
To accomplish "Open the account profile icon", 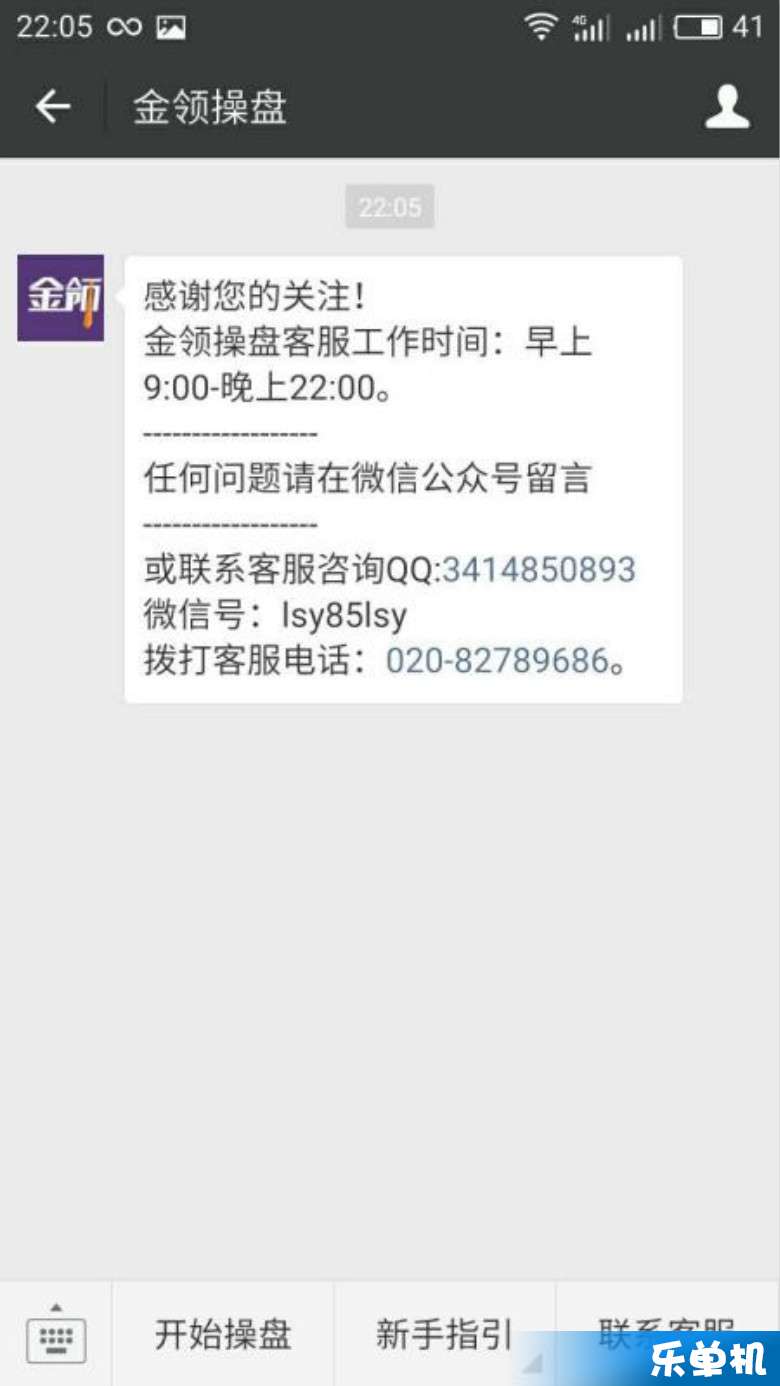I will pyautogui.click(x=727, y=107).
